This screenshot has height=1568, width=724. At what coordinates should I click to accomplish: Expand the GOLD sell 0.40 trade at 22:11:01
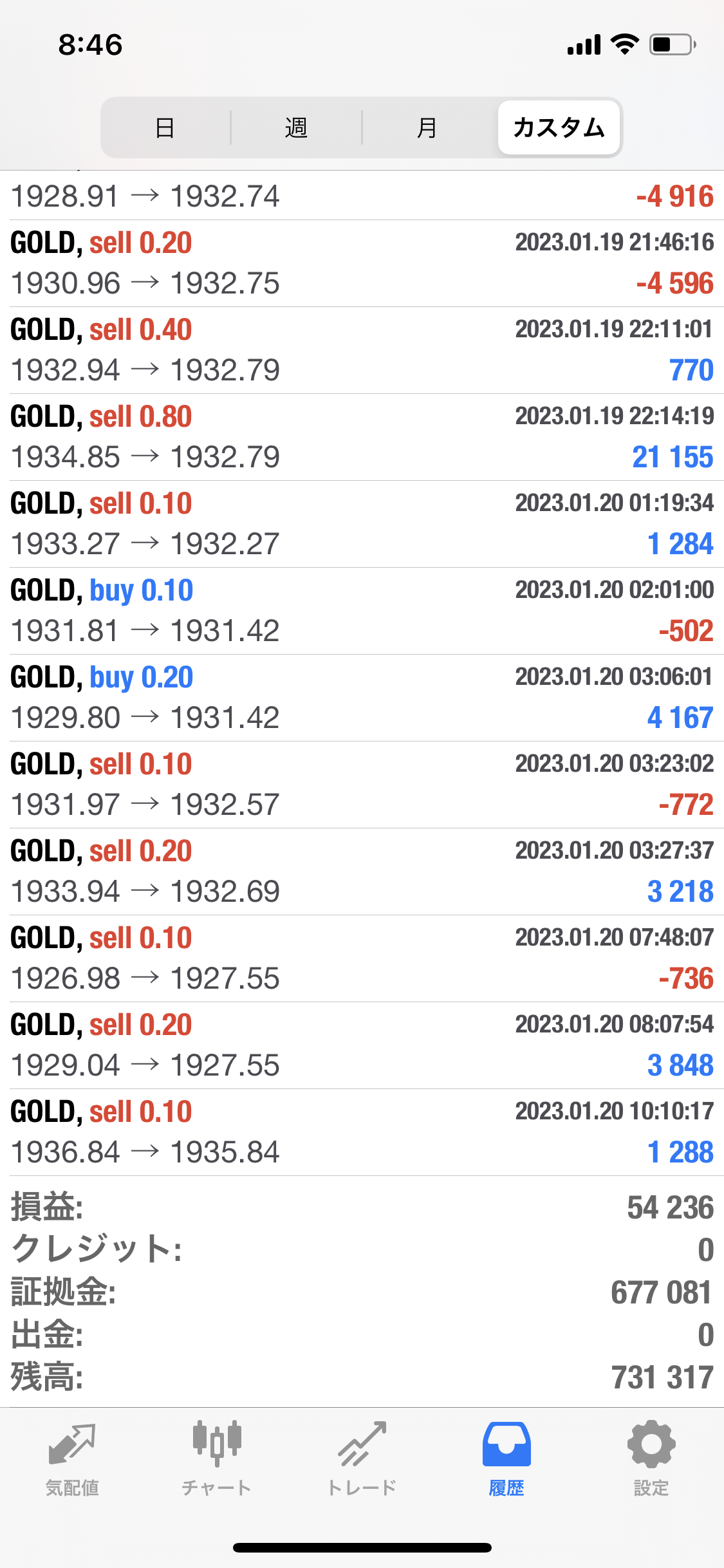[x=362, y=350]
